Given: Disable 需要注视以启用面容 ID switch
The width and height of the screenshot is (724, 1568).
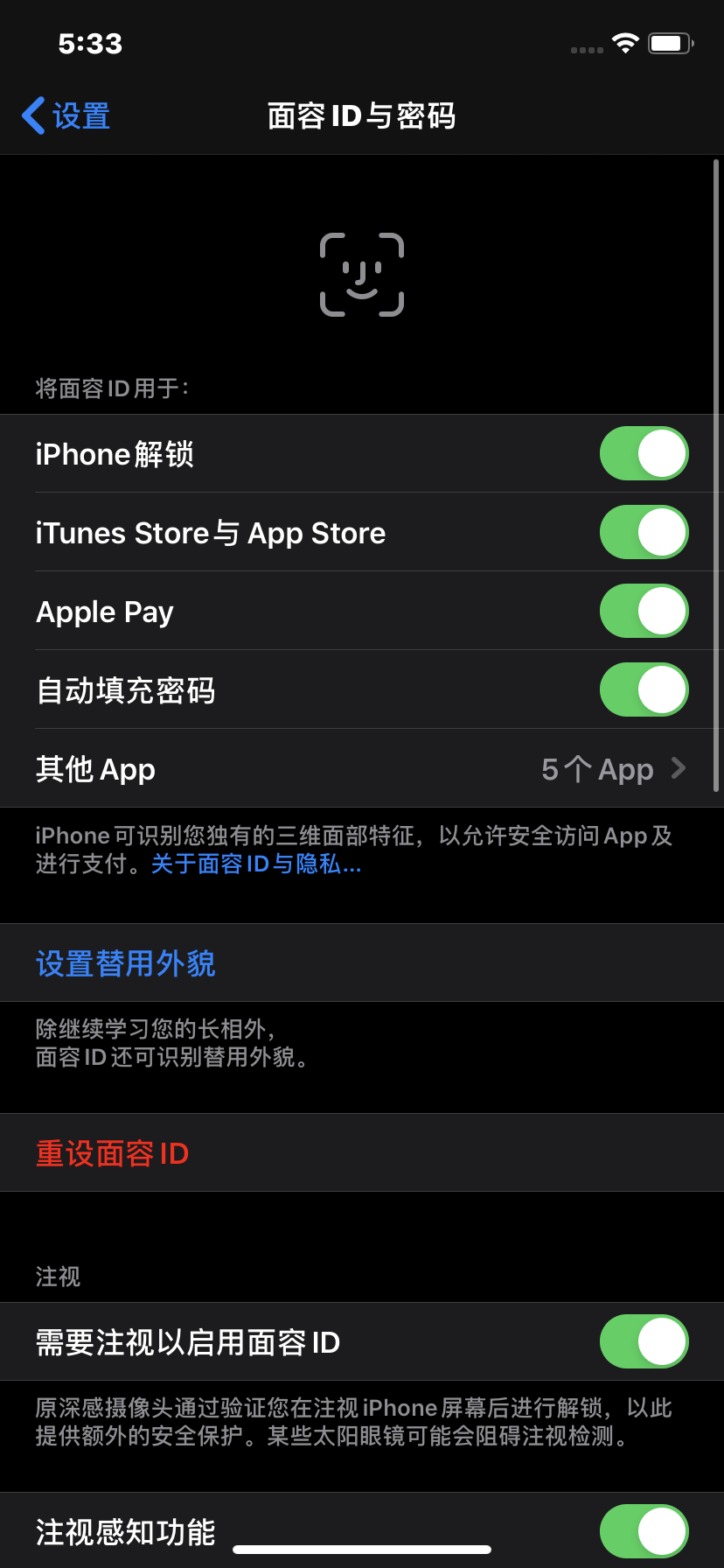Looking at the screenshot, I should [x=644, y=1341].
